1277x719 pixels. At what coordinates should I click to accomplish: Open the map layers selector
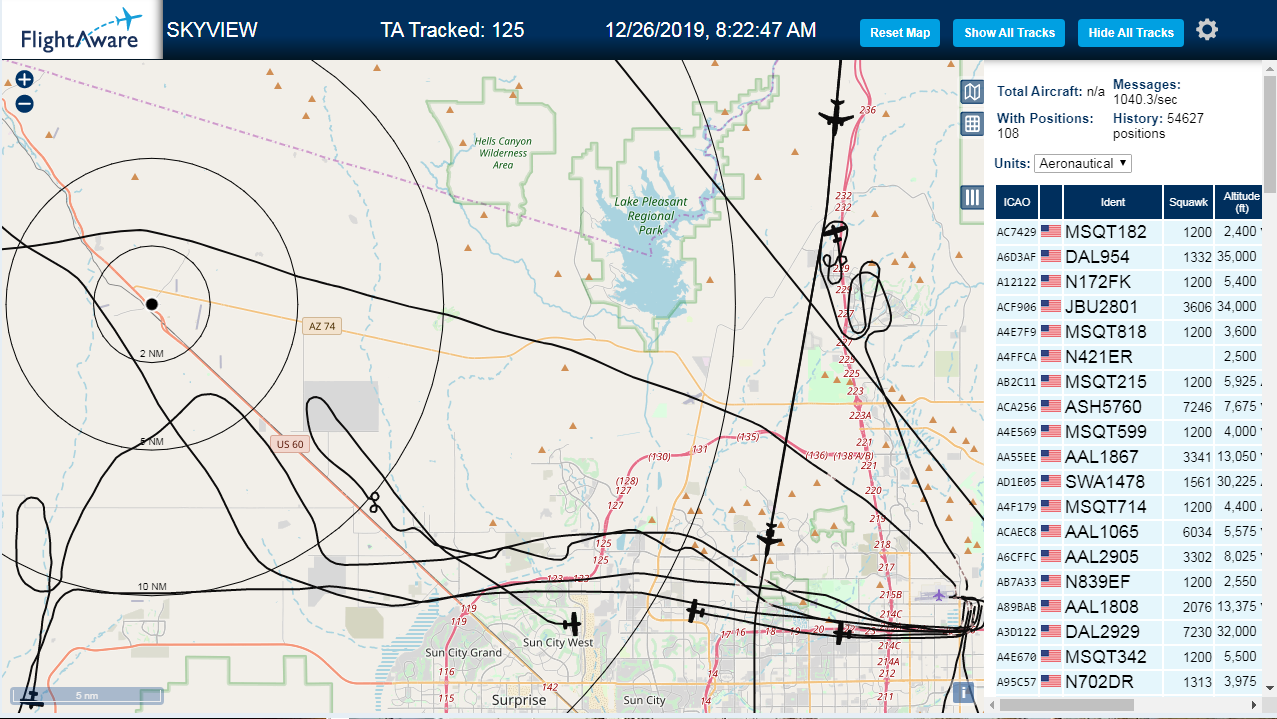972,93
